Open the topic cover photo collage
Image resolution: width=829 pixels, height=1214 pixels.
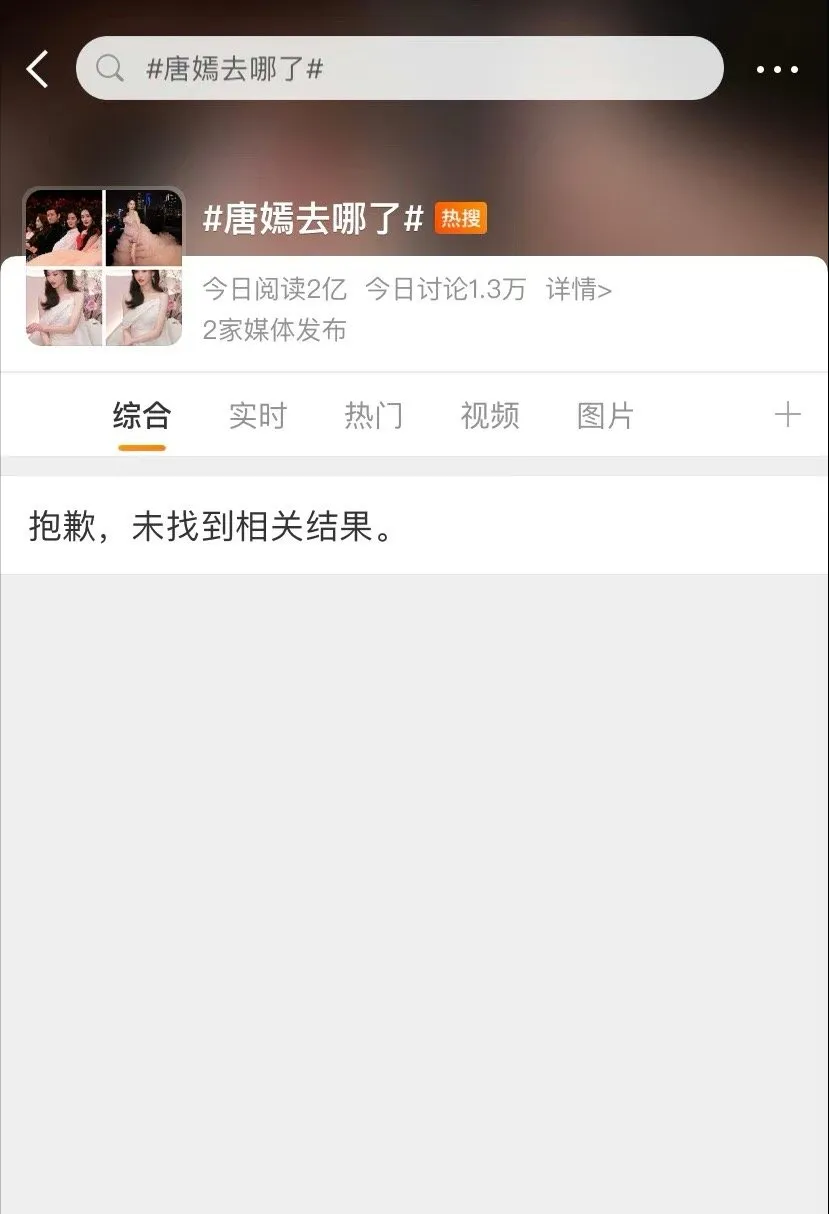pos(104,267)
